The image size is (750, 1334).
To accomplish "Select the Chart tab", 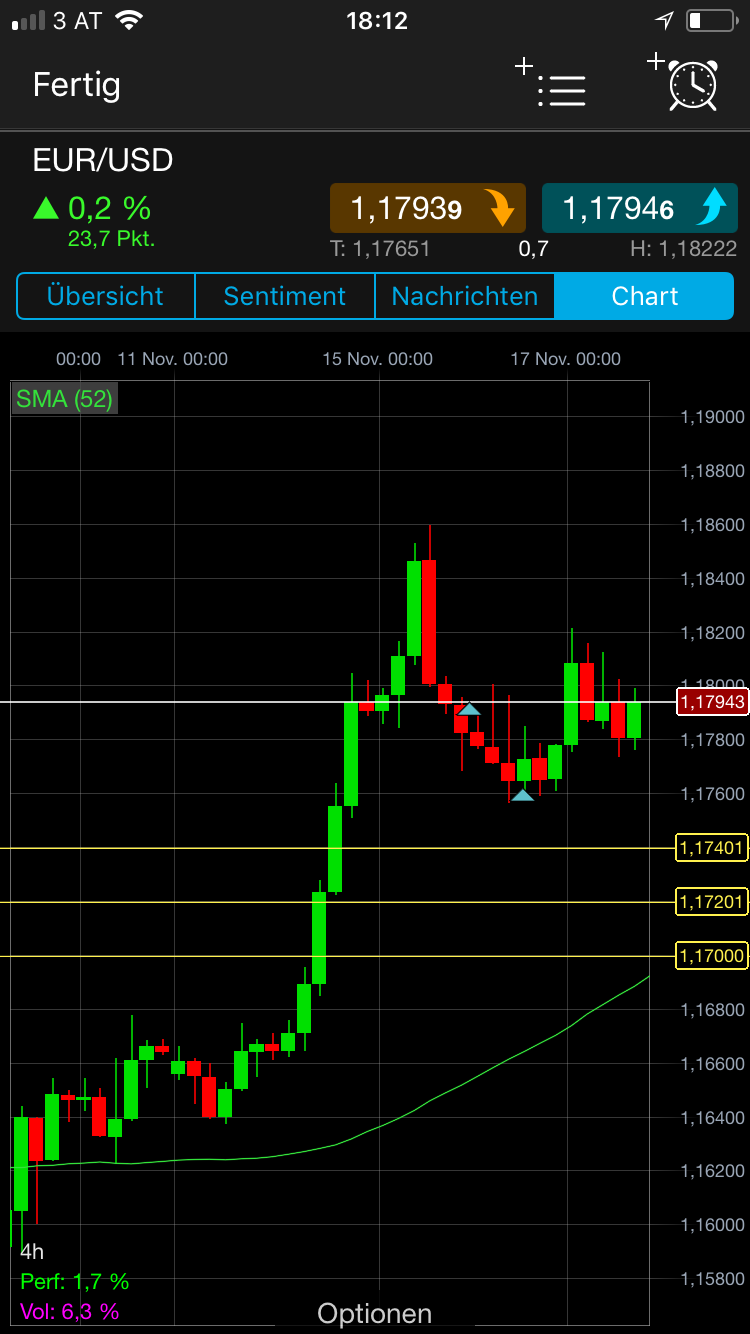I will coord(644,296).
